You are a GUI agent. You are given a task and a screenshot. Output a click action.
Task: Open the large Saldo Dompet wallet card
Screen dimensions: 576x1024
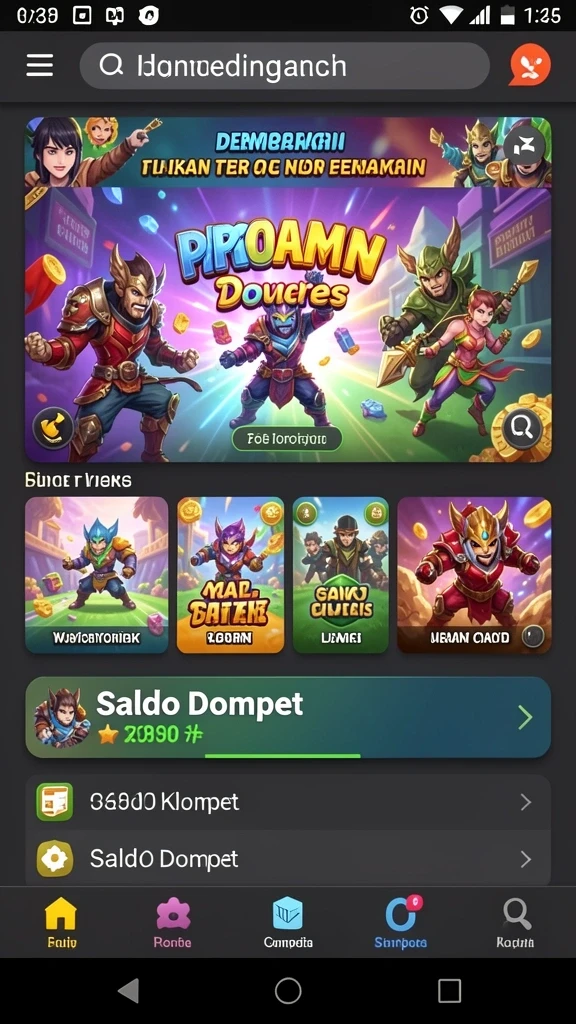coord(288,717)
